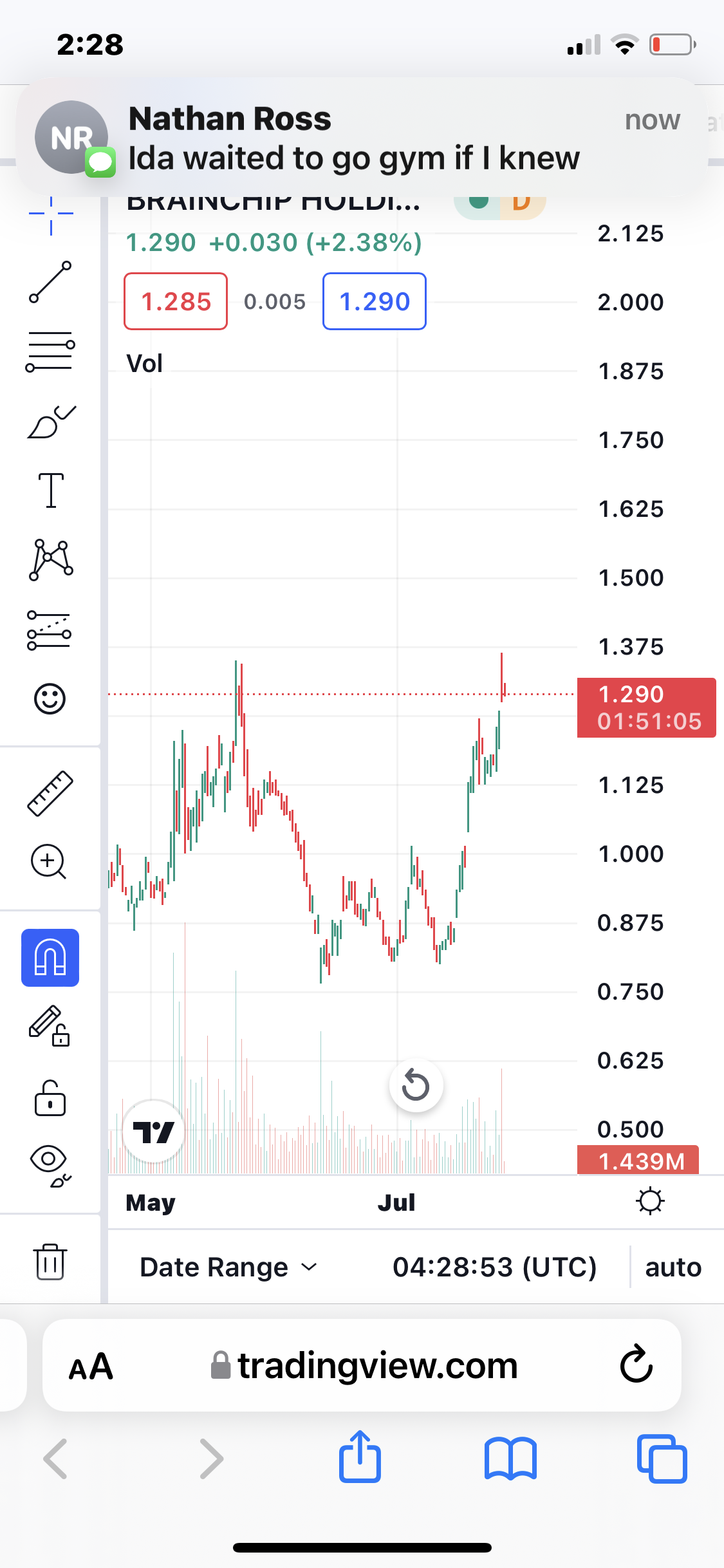724x1568 pixels.
Task: Open the prediction and measurement tools
Action: [x=50, y=630]
